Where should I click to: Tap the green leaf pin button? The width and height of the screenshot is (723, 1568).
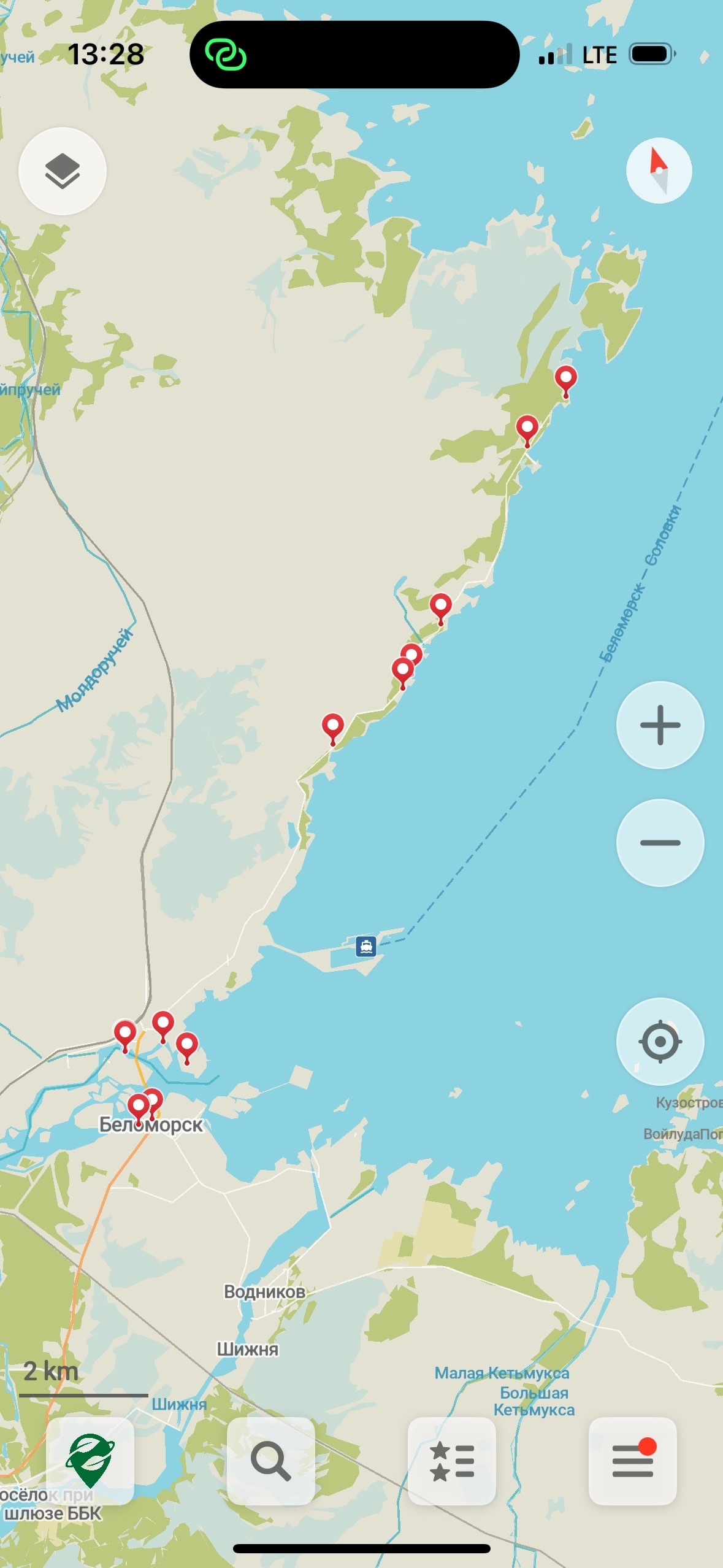tap(90, 1461)
